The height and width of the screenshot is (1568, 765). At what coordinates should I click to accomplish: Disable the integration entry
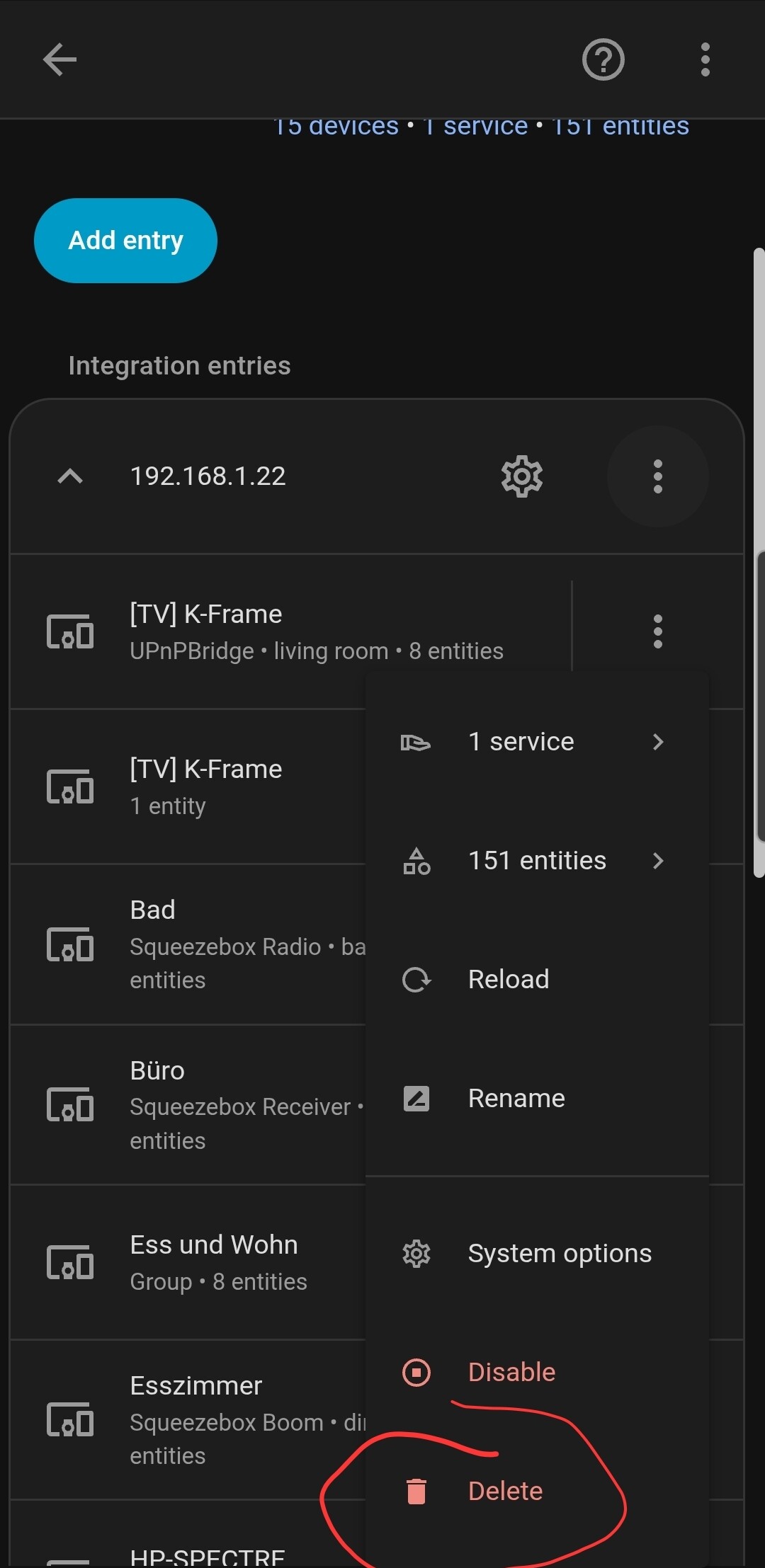511,1373
